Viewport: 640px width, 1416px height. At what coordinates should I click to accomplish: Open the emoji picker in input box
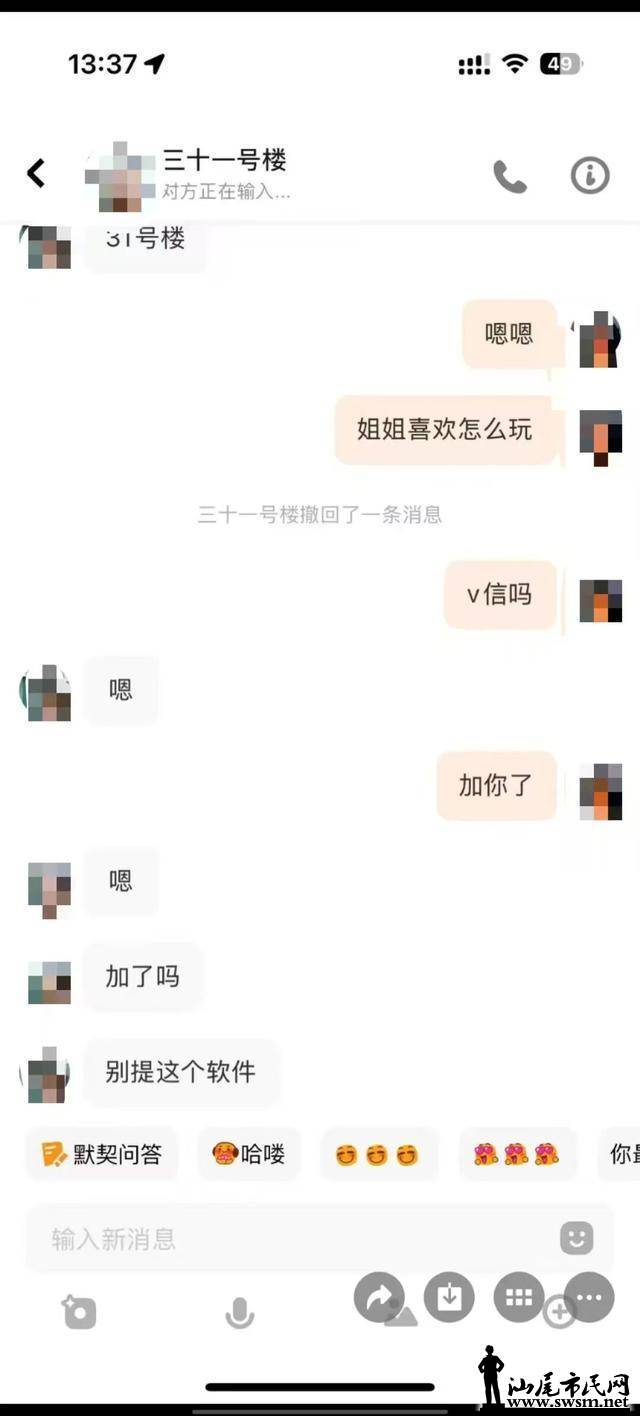click(576, 1238)
